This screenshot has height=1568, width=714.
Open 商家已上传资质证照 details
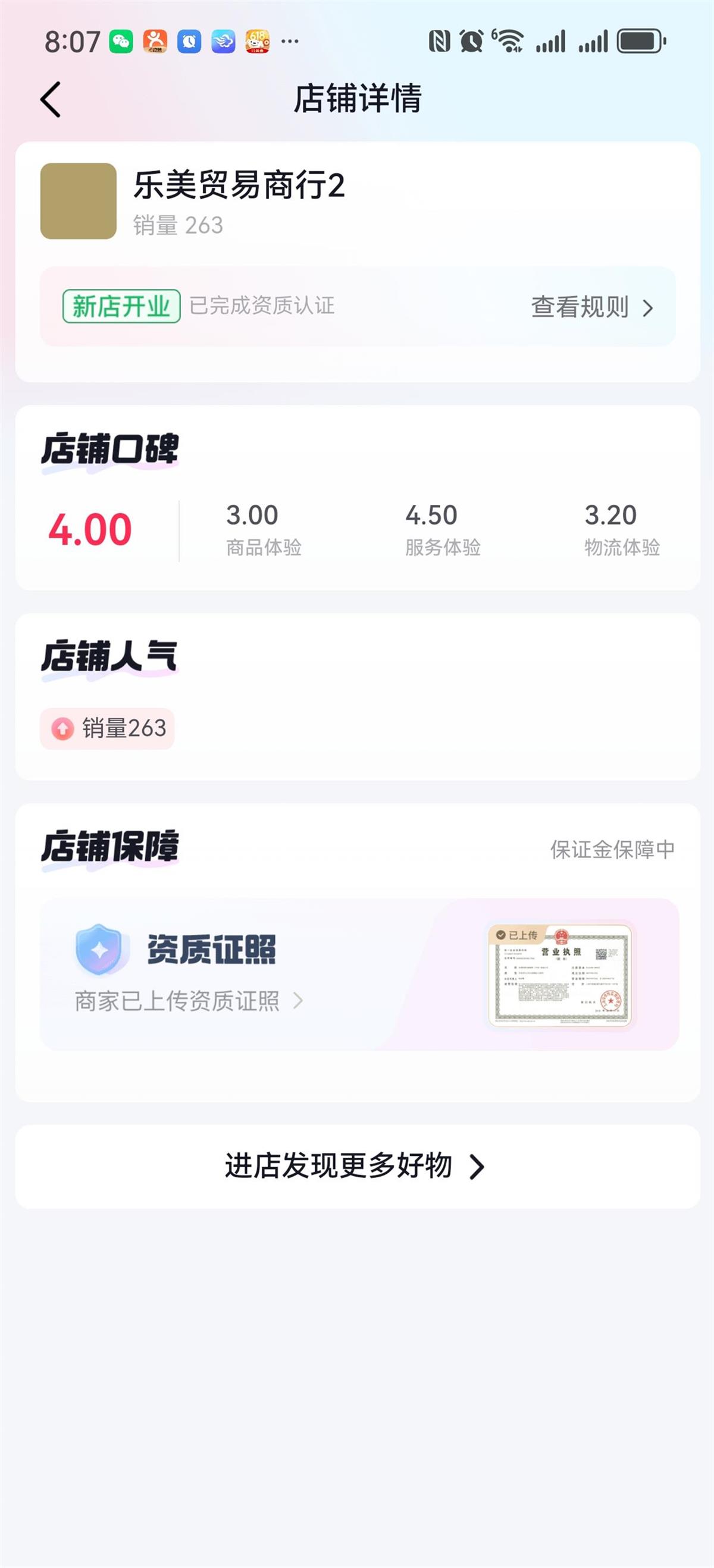click(189, 1001)
